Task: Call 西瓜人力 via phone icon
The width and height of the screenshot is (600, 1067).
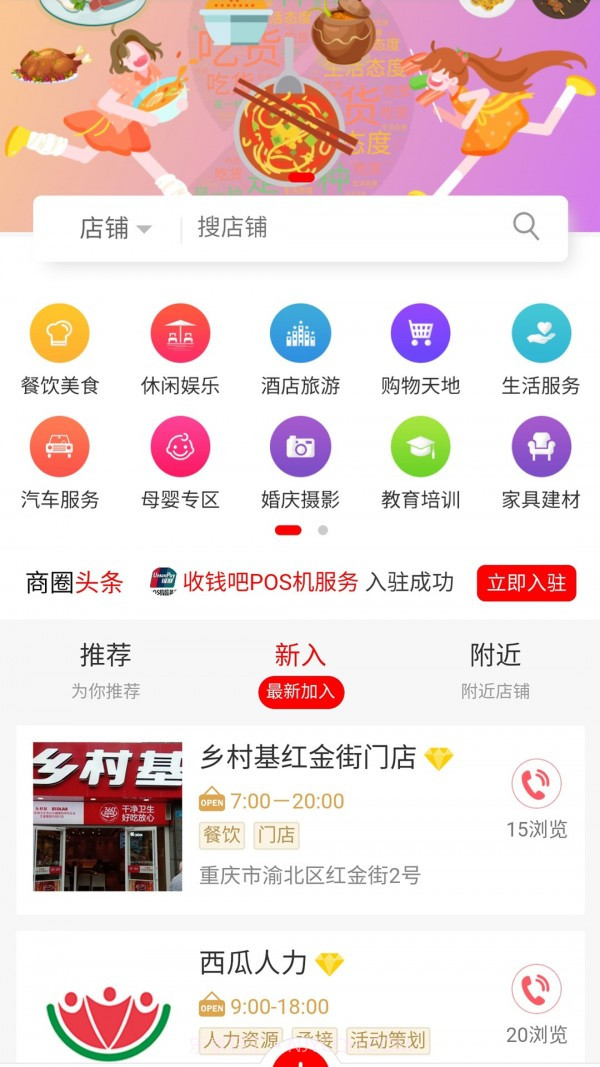Action: (536, 989)
